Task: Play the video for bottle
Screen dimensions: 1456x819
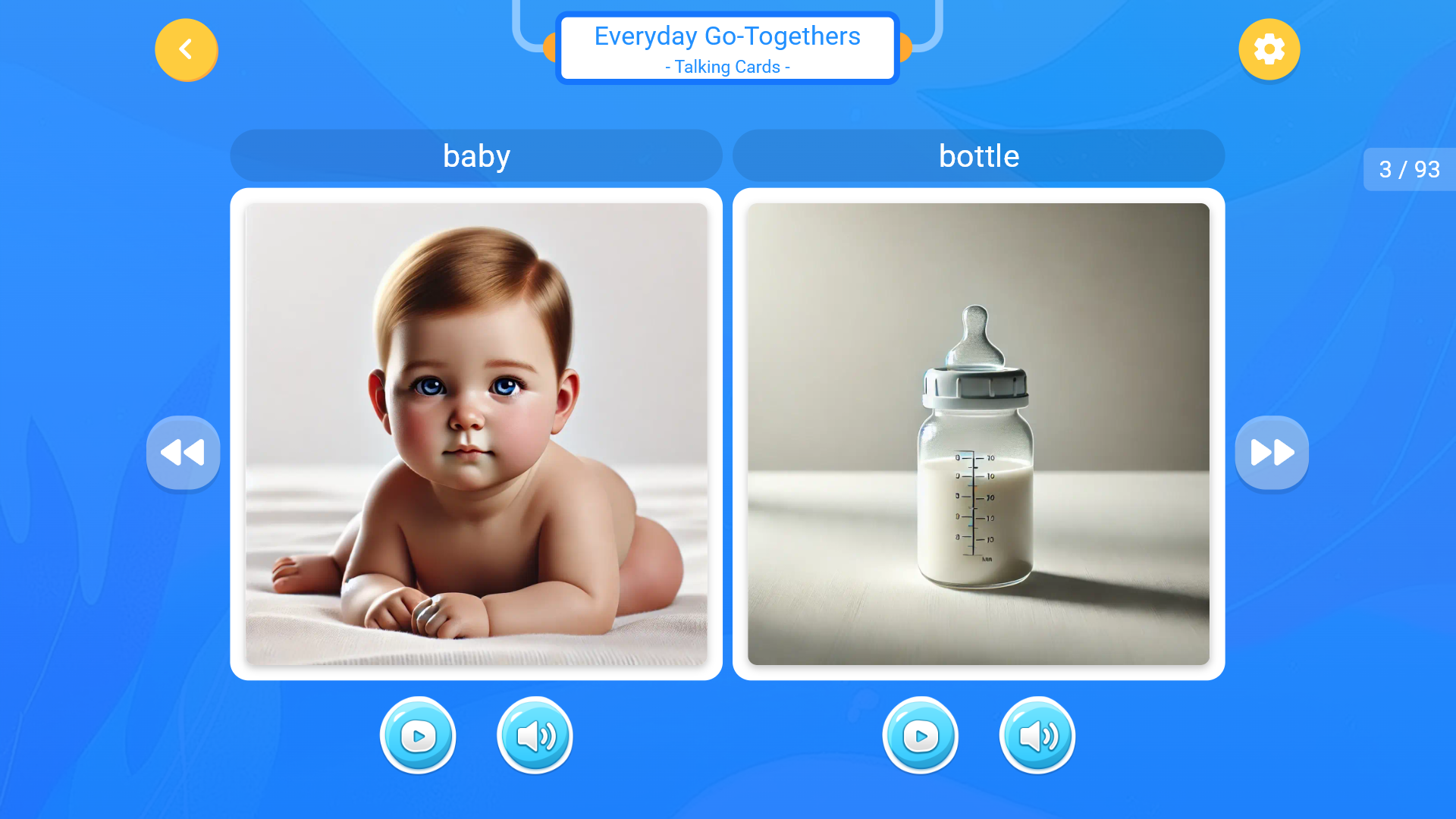Action: (920, 736)
